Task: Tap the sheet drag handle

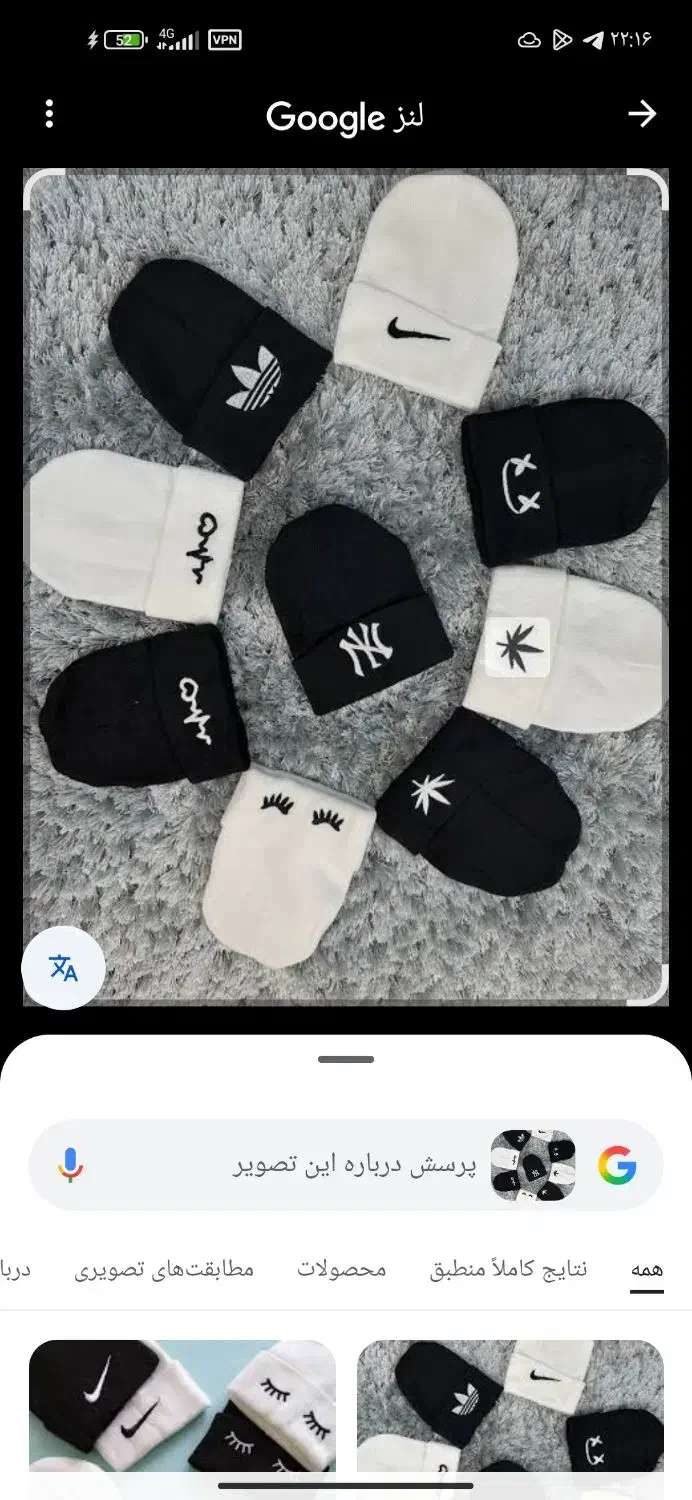Action: [x=346, y=1059]
